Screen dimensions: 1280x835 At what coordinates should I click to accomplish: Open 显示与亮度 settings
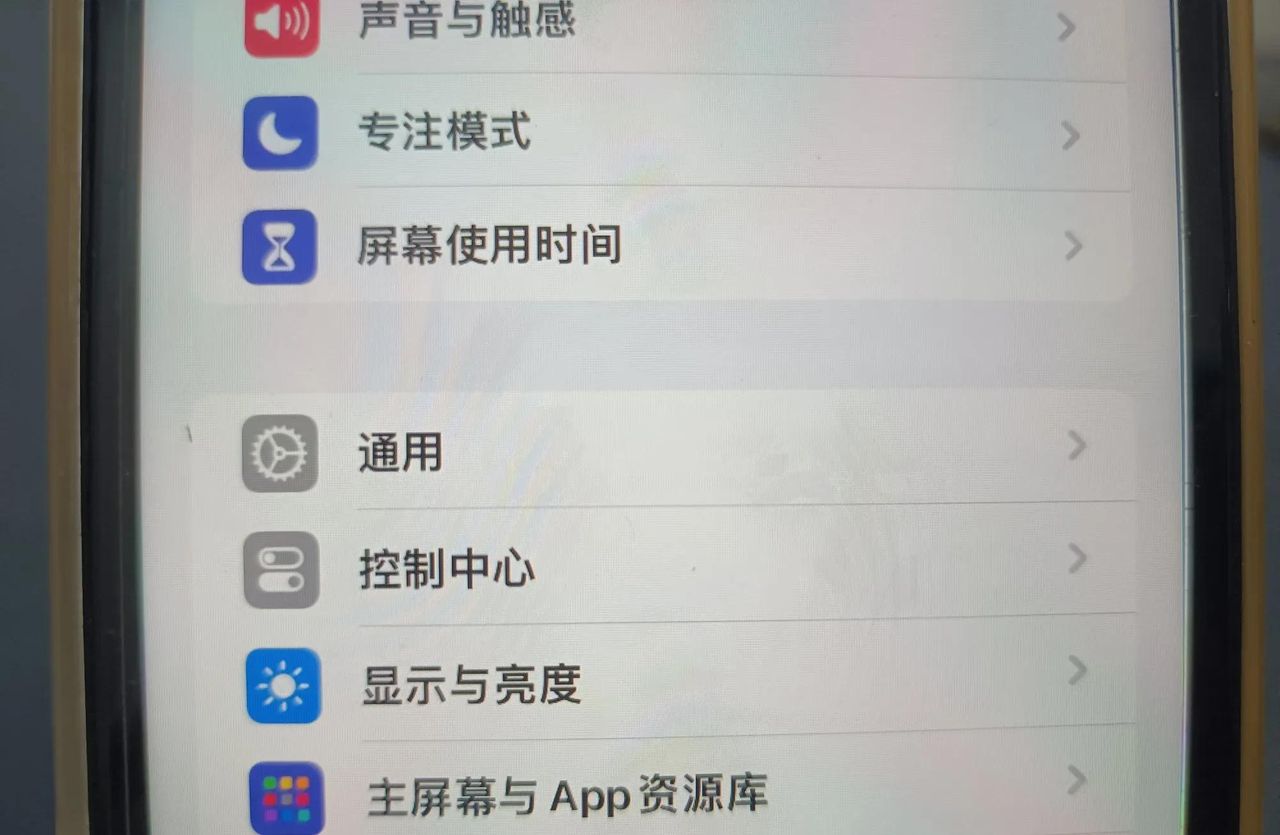(470, 685)
